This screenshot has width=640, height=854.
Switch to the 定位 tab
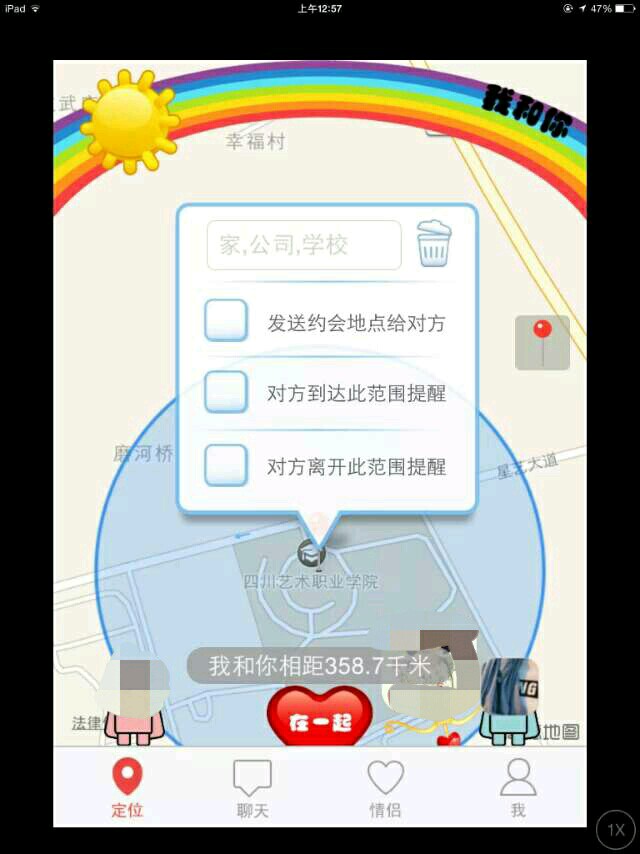(127, 788)
